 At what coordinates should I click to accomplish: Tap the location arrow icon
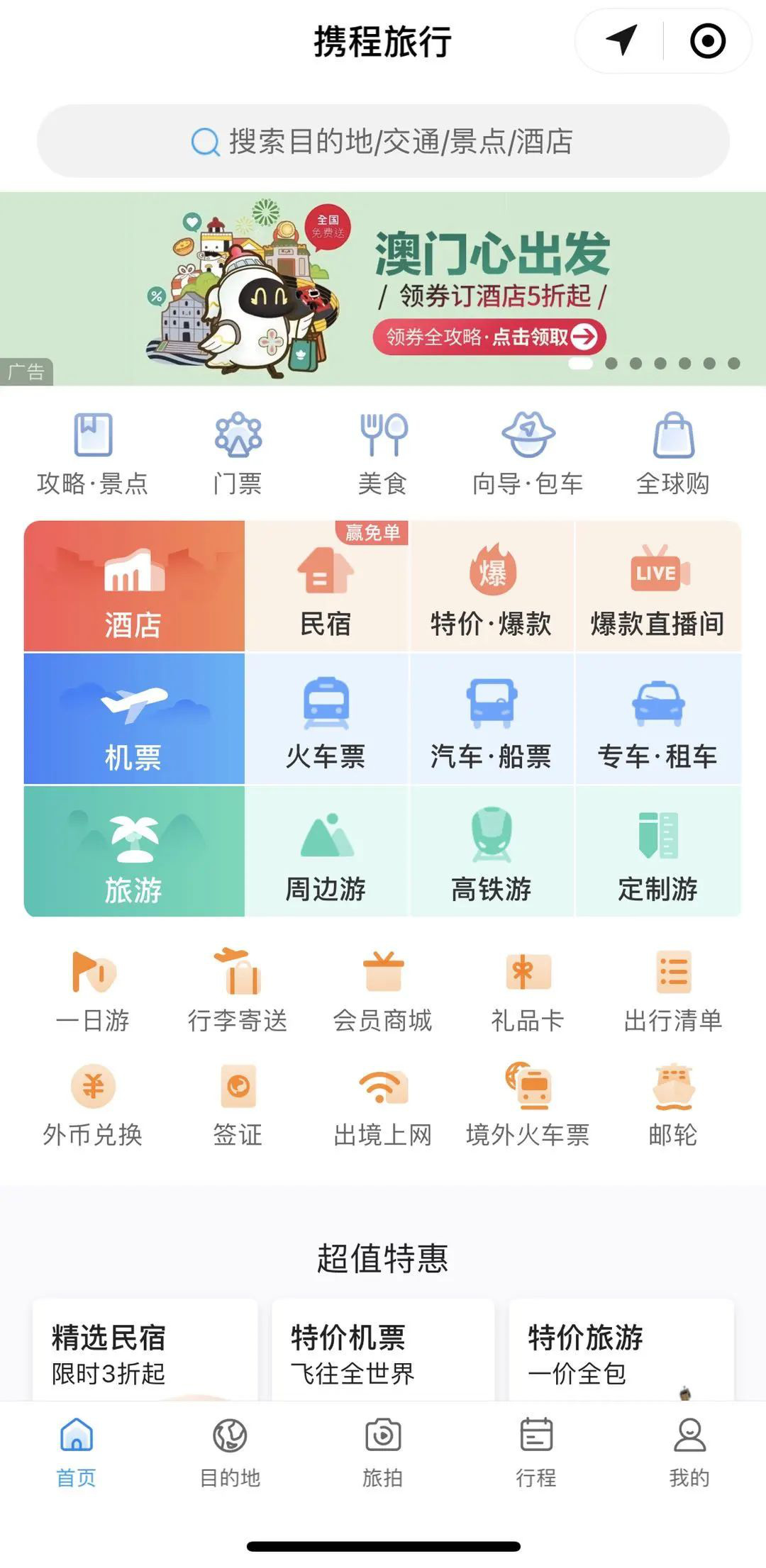pos(621,40)
